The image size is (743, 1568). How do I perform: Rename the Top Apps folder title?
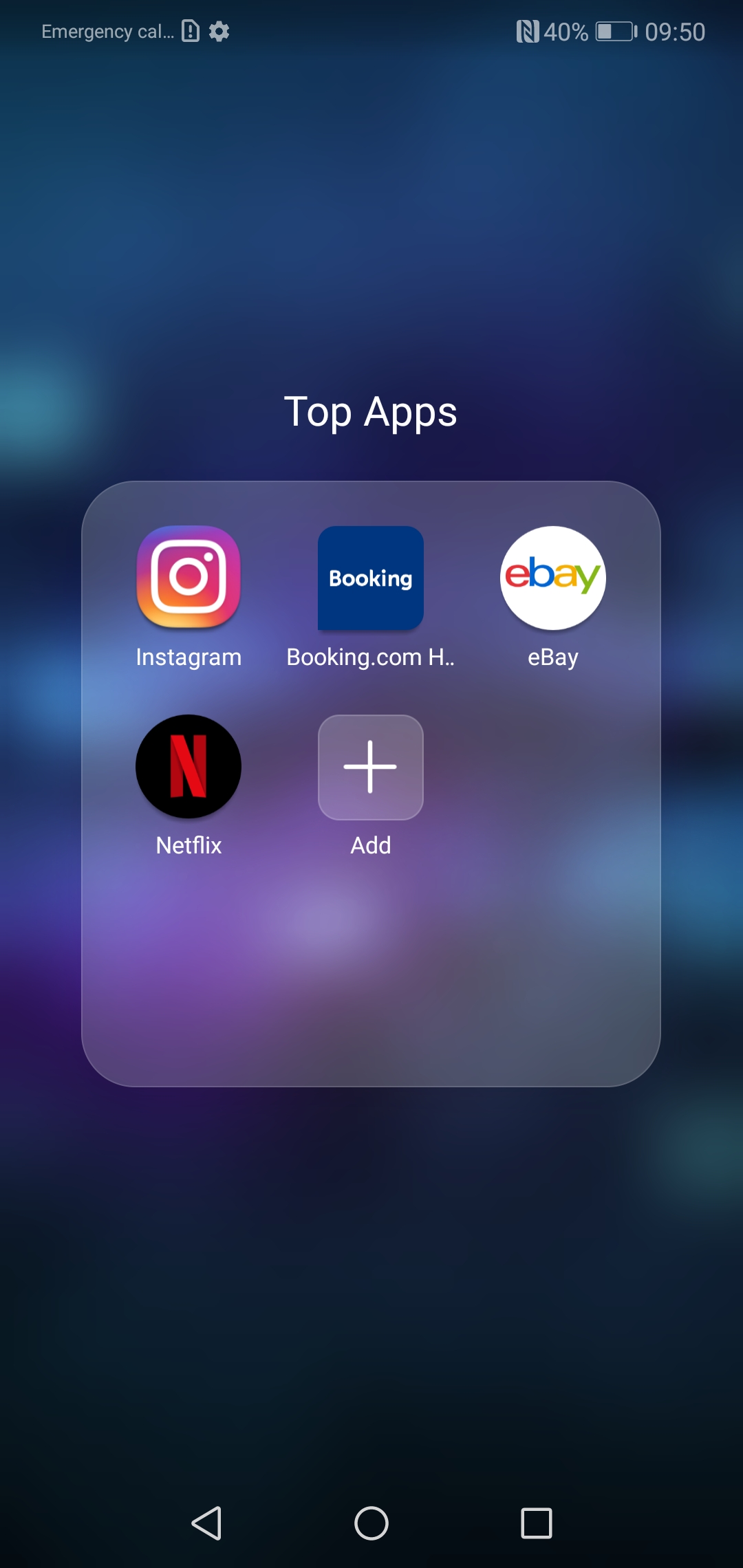[371, 412]
